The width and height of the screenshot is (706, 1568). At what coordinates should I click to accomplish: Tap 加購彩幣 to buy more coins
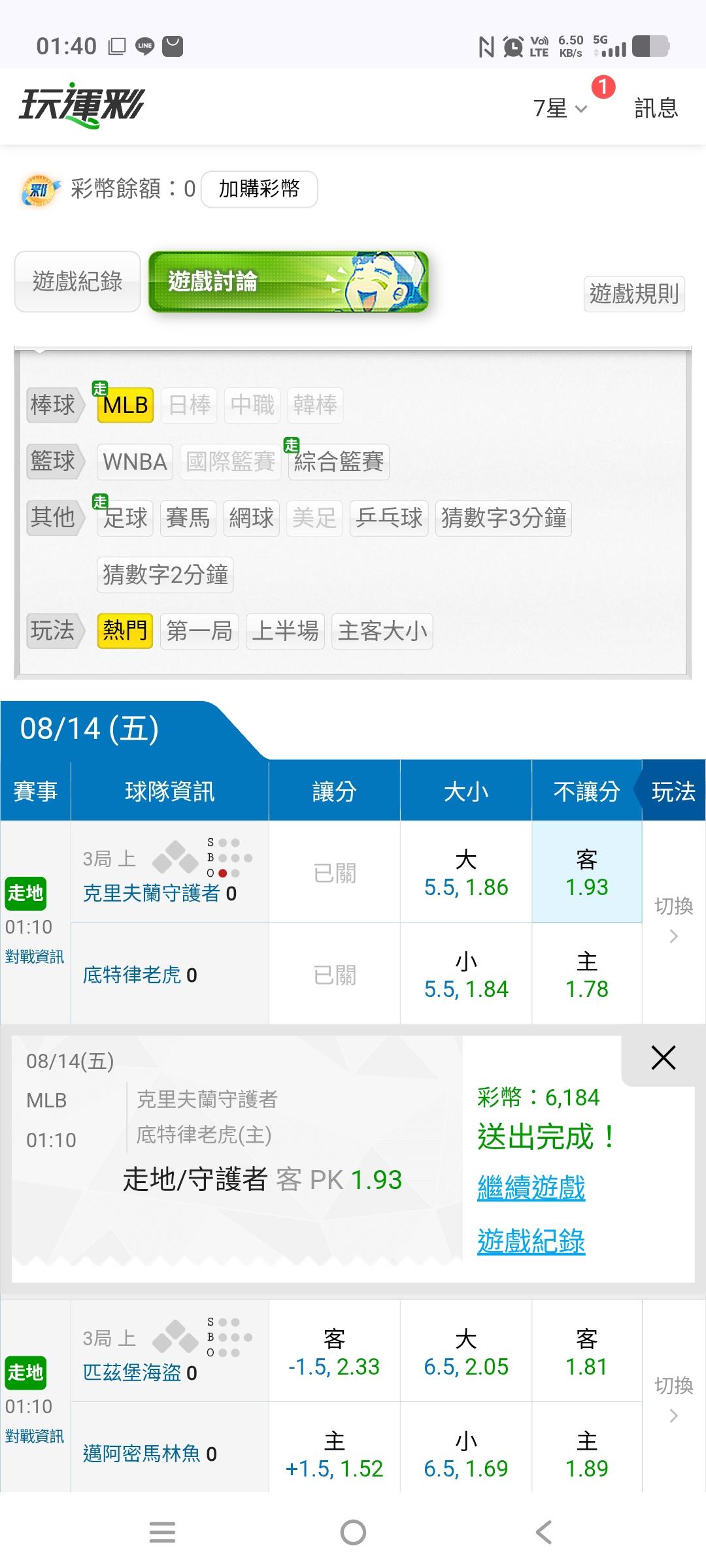coord(260,189)
